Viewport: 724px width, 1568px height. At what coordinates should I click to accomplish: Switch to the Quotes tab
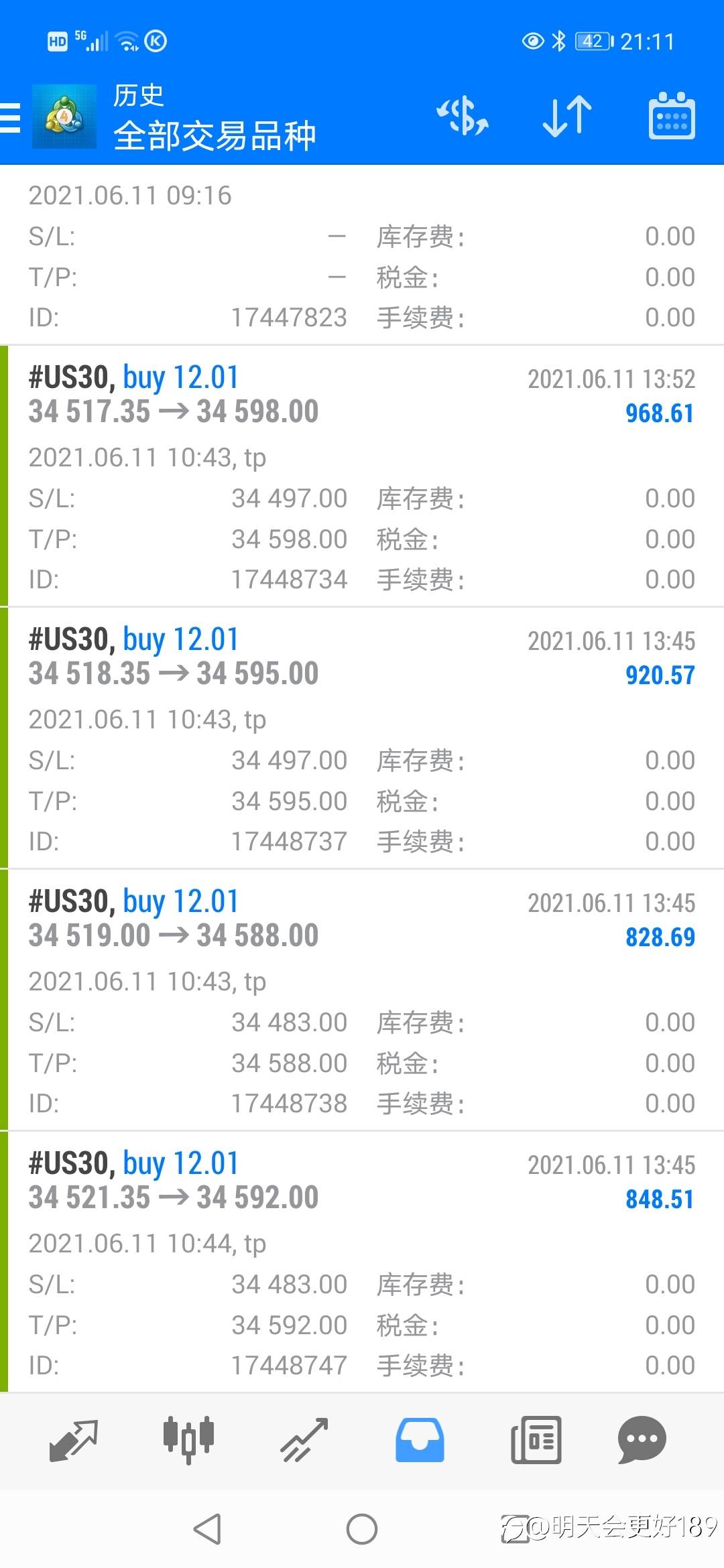[74, 1439]
